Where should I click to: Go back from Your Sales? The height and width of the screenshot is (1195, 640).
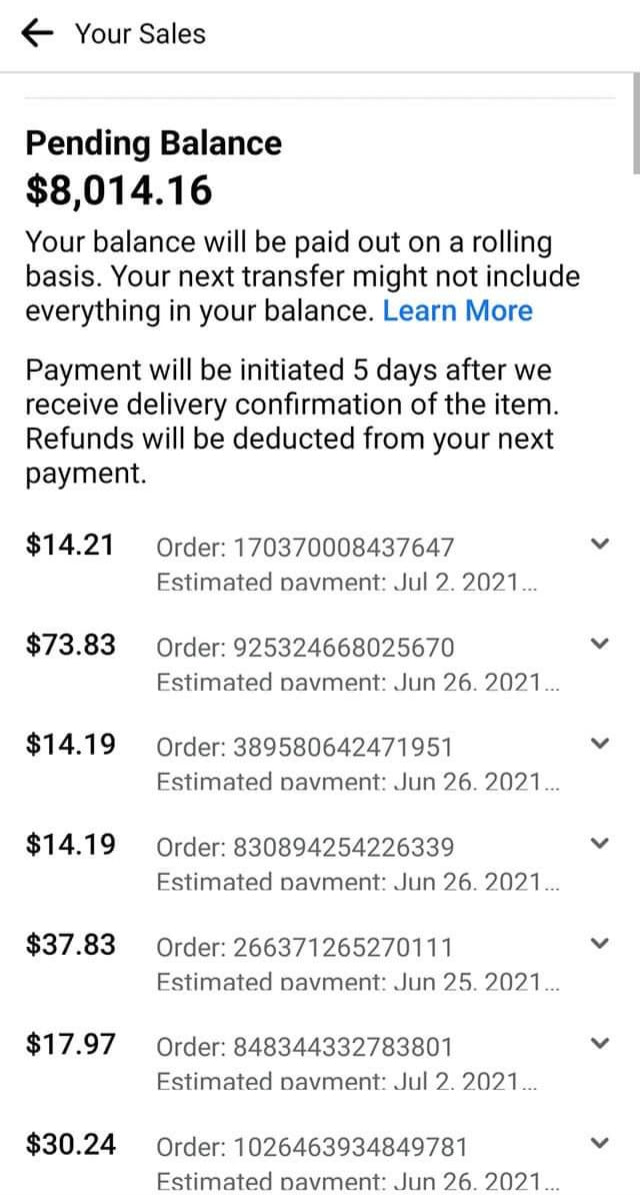37,34
